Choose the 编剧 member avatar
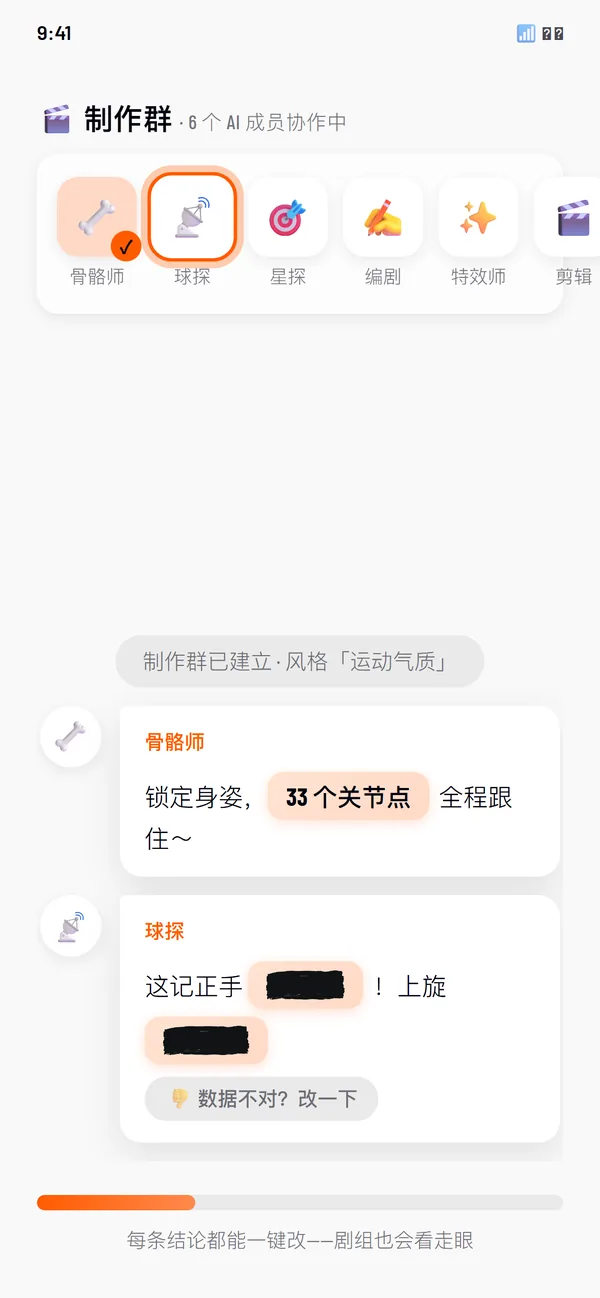The image size is (600, 1298). coord(383,217)
